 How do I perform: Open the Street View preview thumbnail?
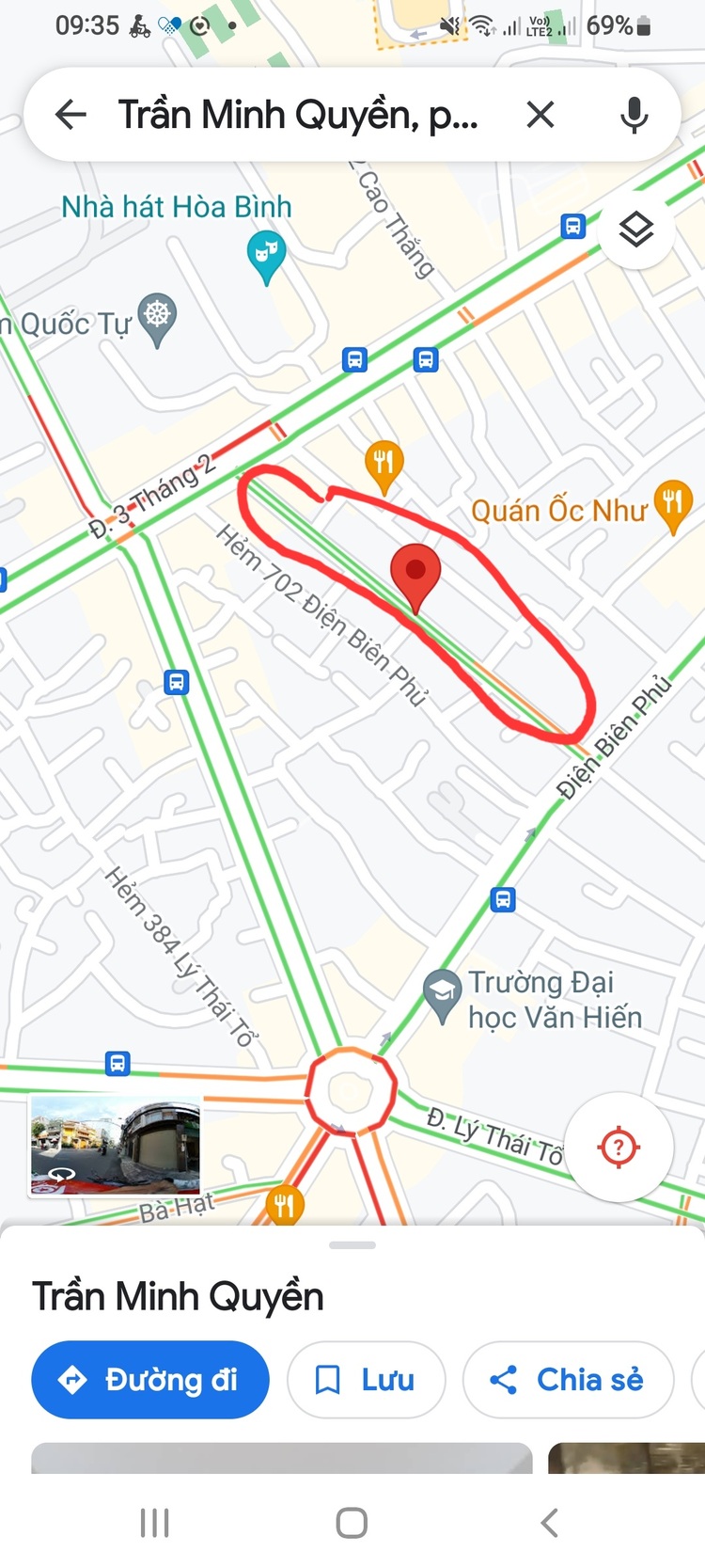(116, 1145)
